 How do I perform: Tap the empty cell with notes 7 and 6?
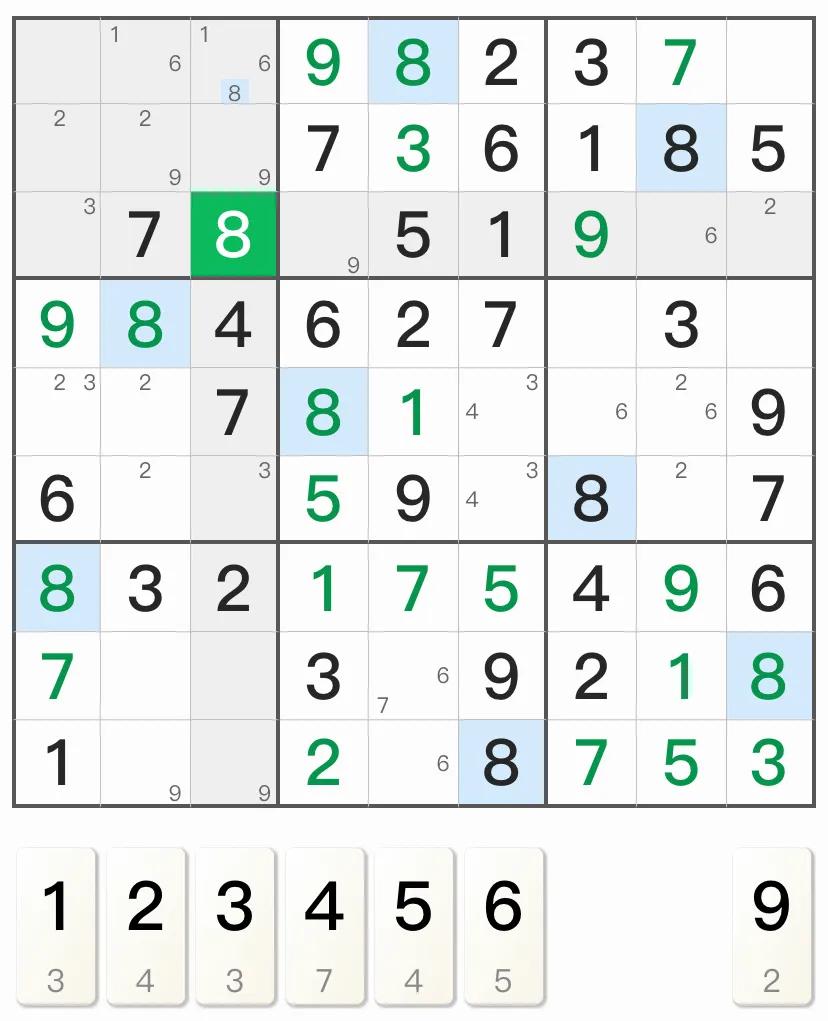click(413, 676)
